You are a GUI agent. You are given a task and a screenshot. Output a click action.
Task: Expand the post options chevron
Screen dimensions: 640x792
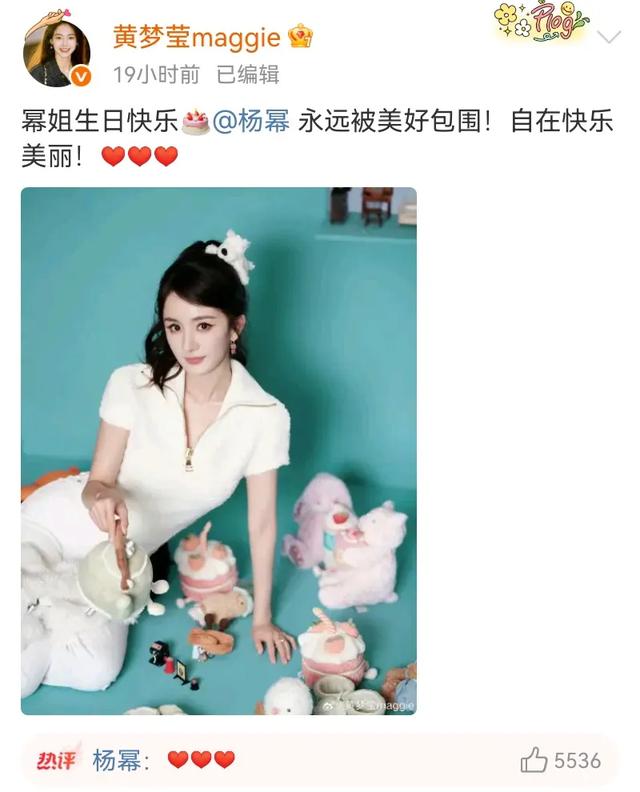[609, 37]
